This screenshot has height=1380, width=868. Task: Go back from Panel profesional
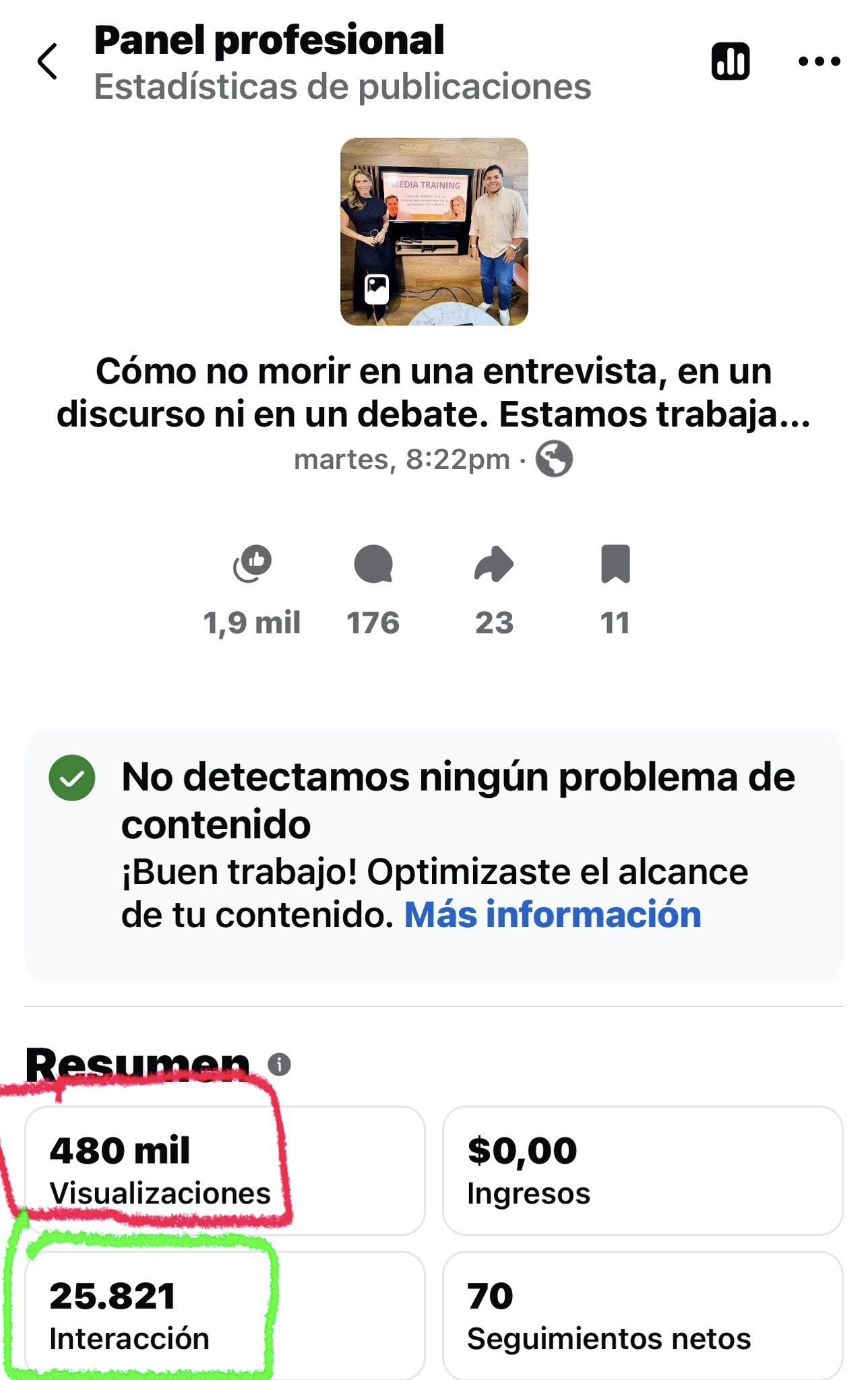coord(47,62)
